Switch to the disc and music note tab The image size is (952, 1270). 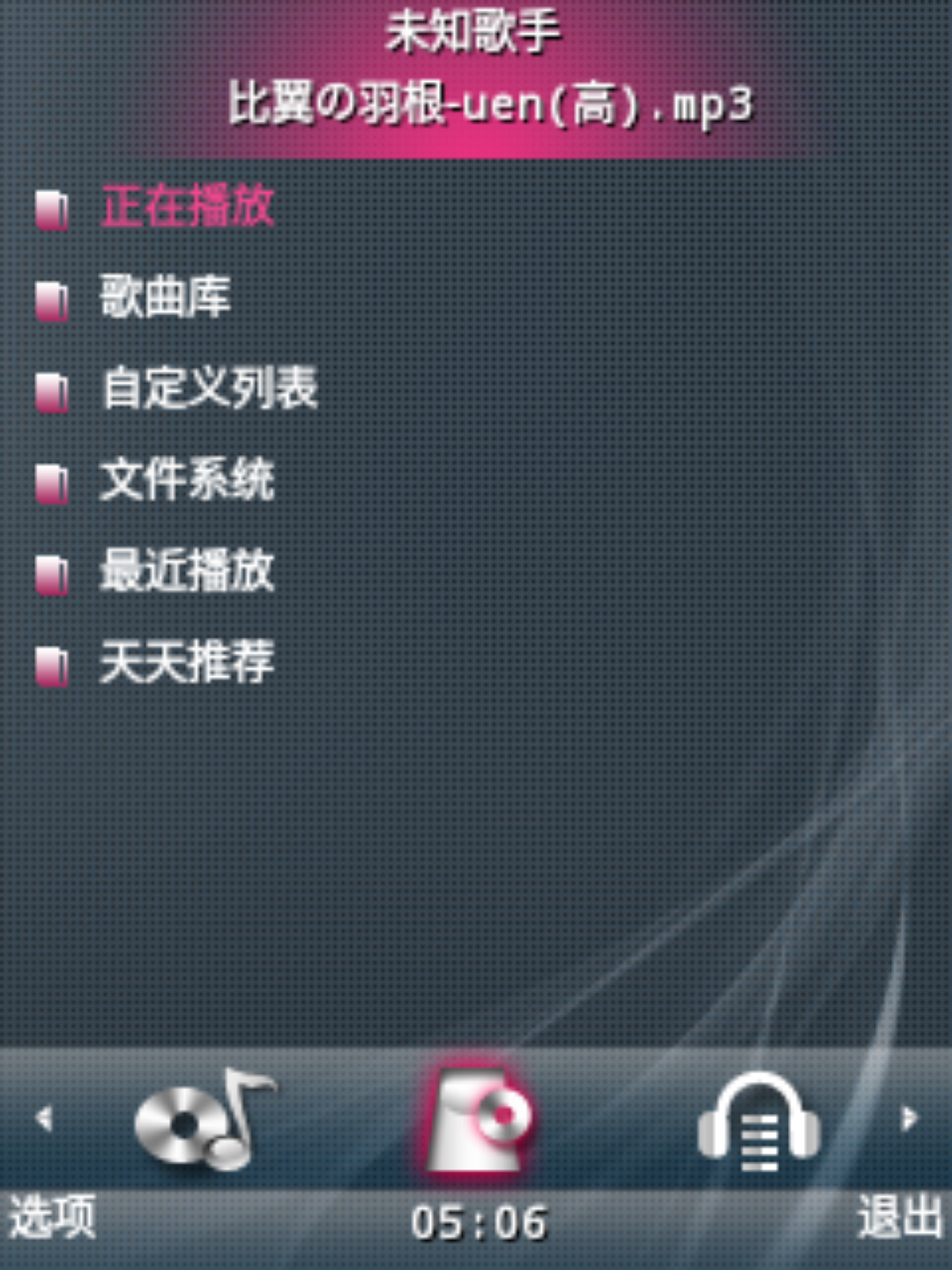(204, 1118)
